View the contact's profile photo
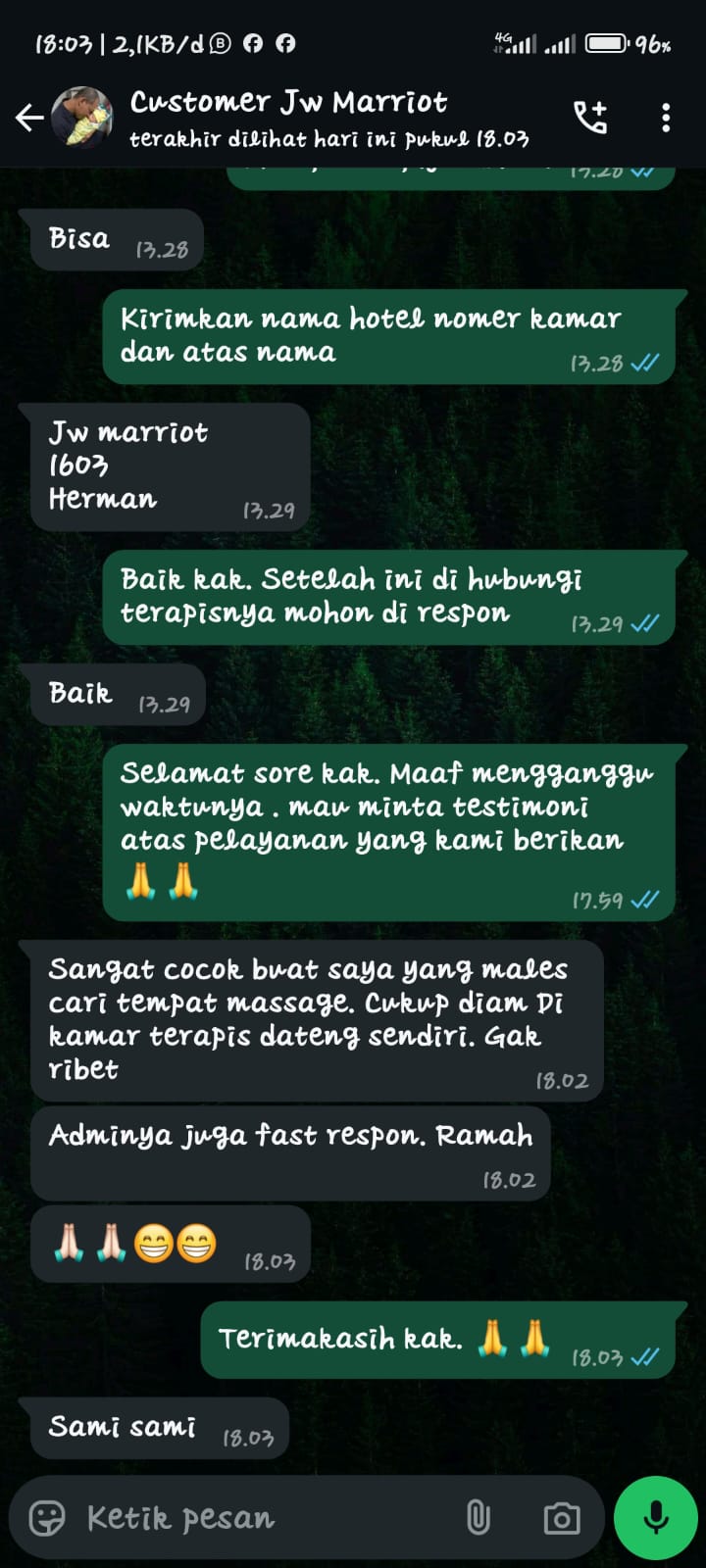Image resolution: width=706 pixels, height=1568 pixels. [x=81, y=117]
